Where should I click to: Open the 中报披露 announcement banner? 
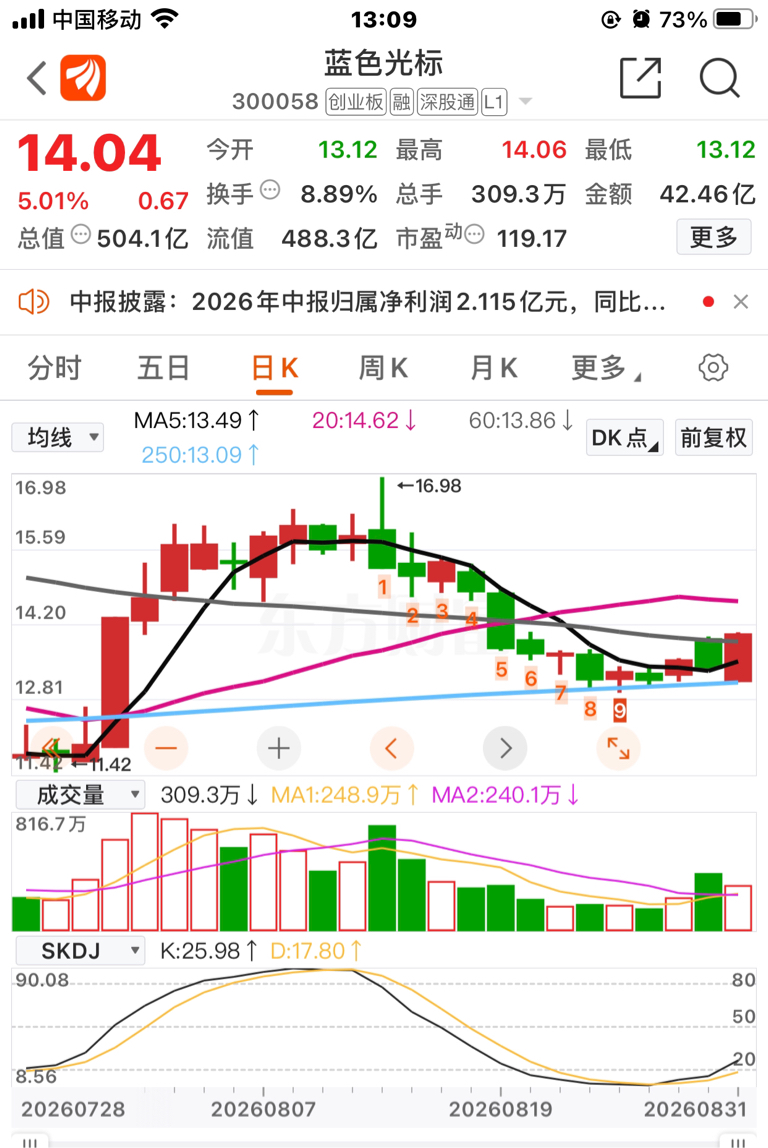(367, 302)
